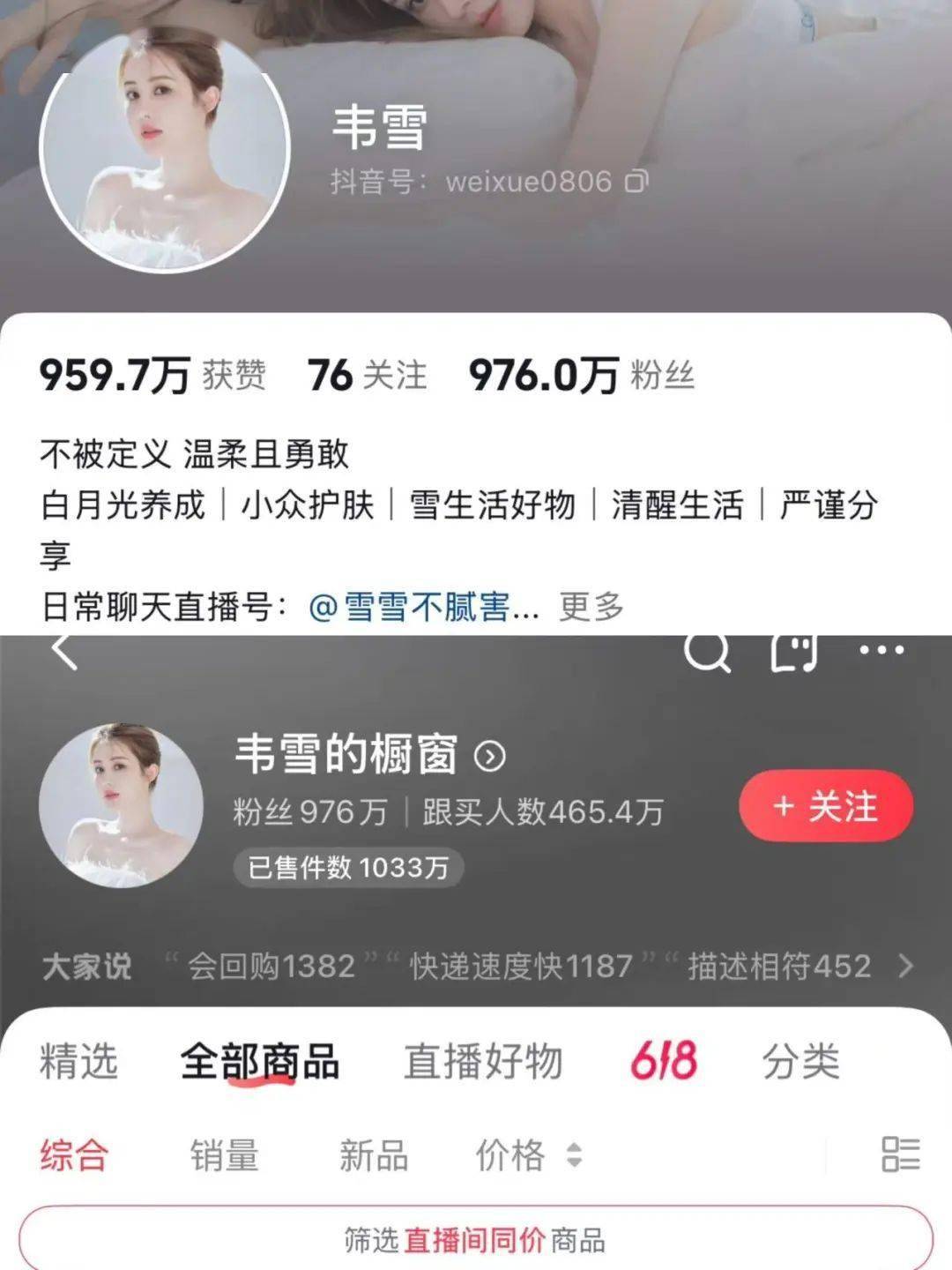952x1270 pixels.
Task: Select the 全部商品 tab
Action: click(260, 1060)
